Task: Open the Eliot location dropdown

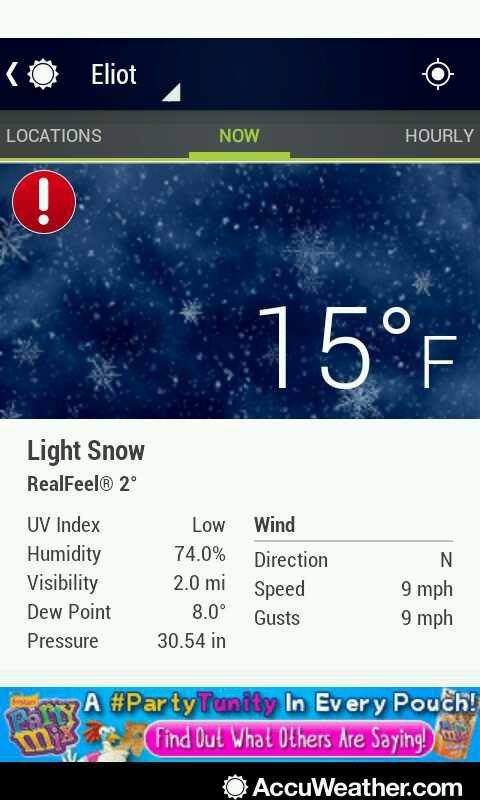Action: [x=135, y=78]
